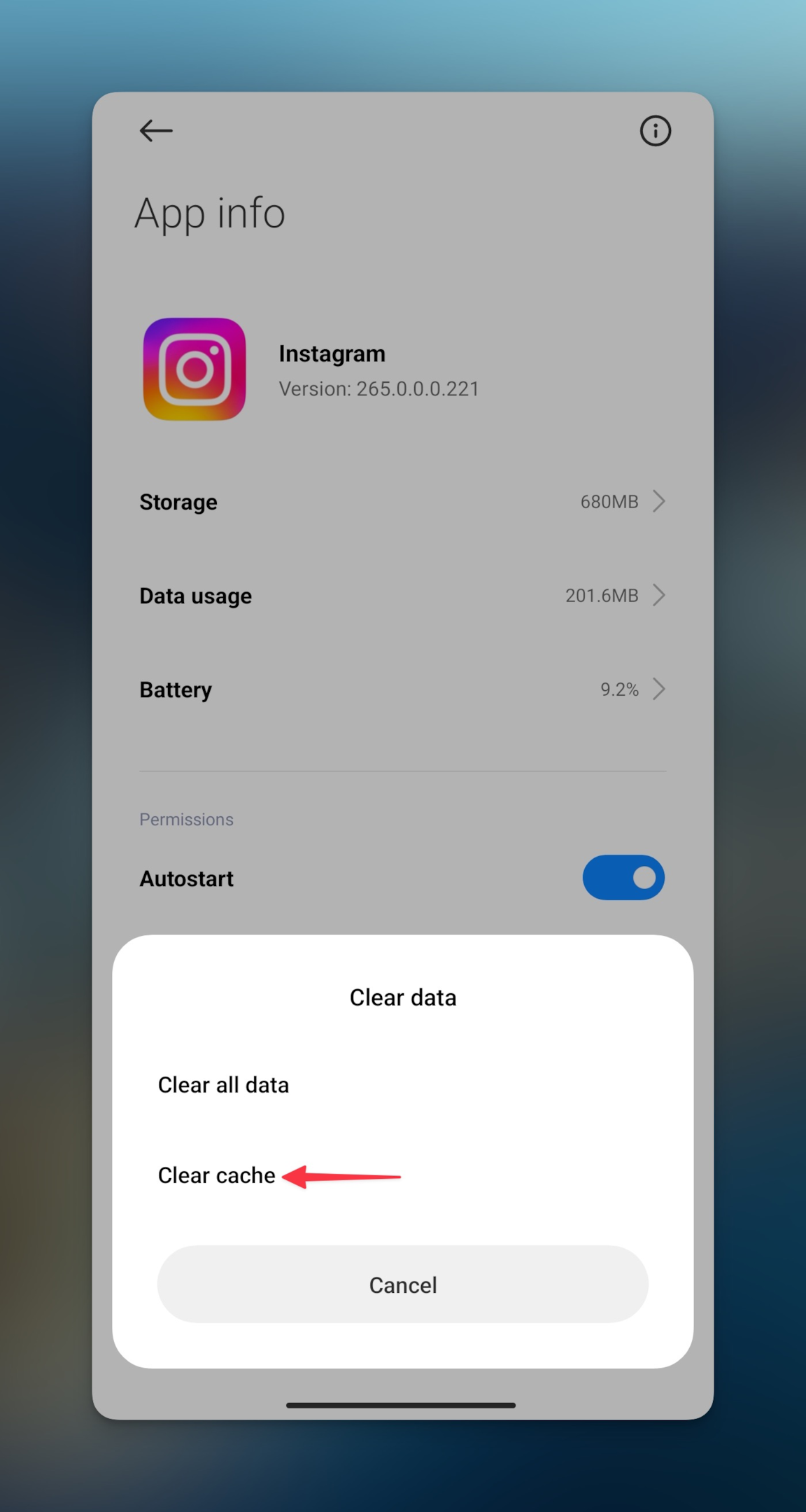Viewport: 806px width, 1512px height.
Task: Select Clear all data option
Action: pos(402,1085)
